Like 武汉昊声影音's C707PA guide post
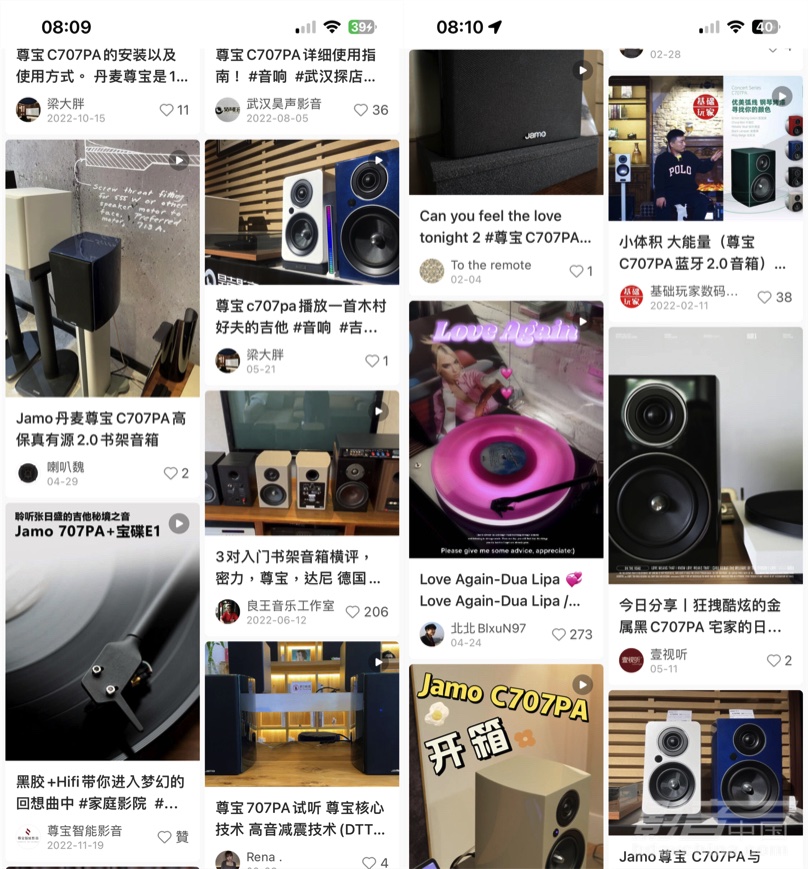Screen dimensions: 808x869 coord(361,110)
